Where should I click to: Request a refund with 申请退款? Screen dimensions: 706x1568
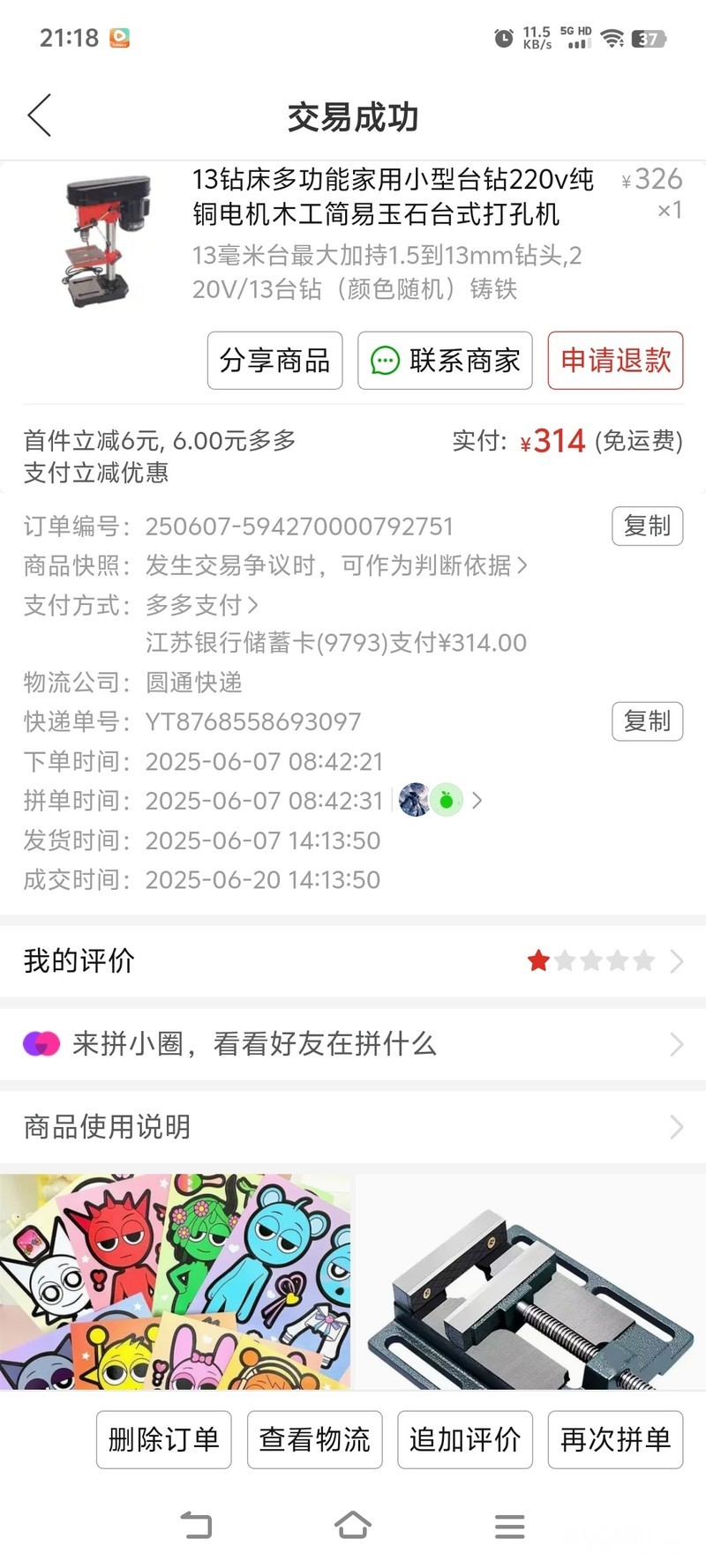[615, 361]
